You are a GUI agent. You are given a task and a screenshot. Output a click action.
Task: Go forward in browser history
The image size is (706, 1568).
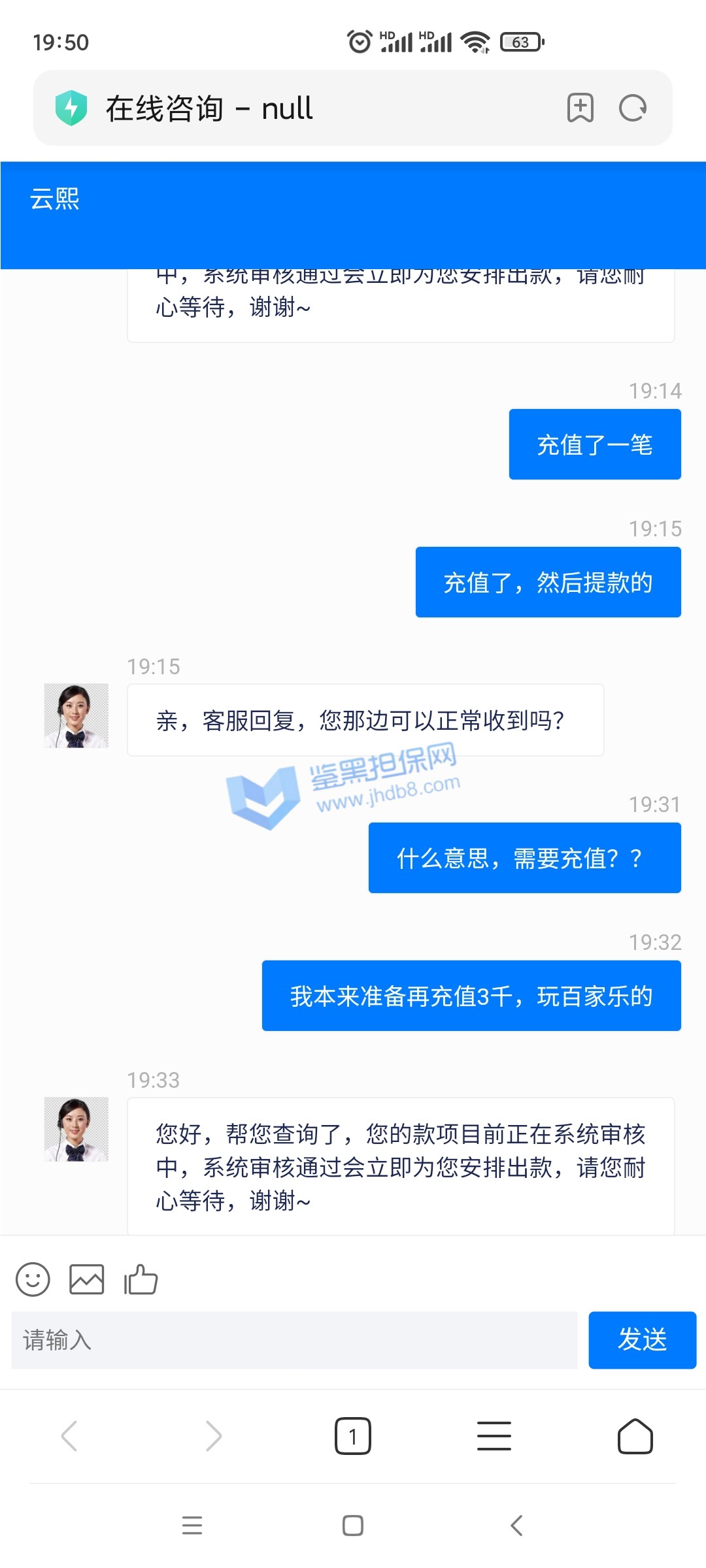pos(213,1436)
